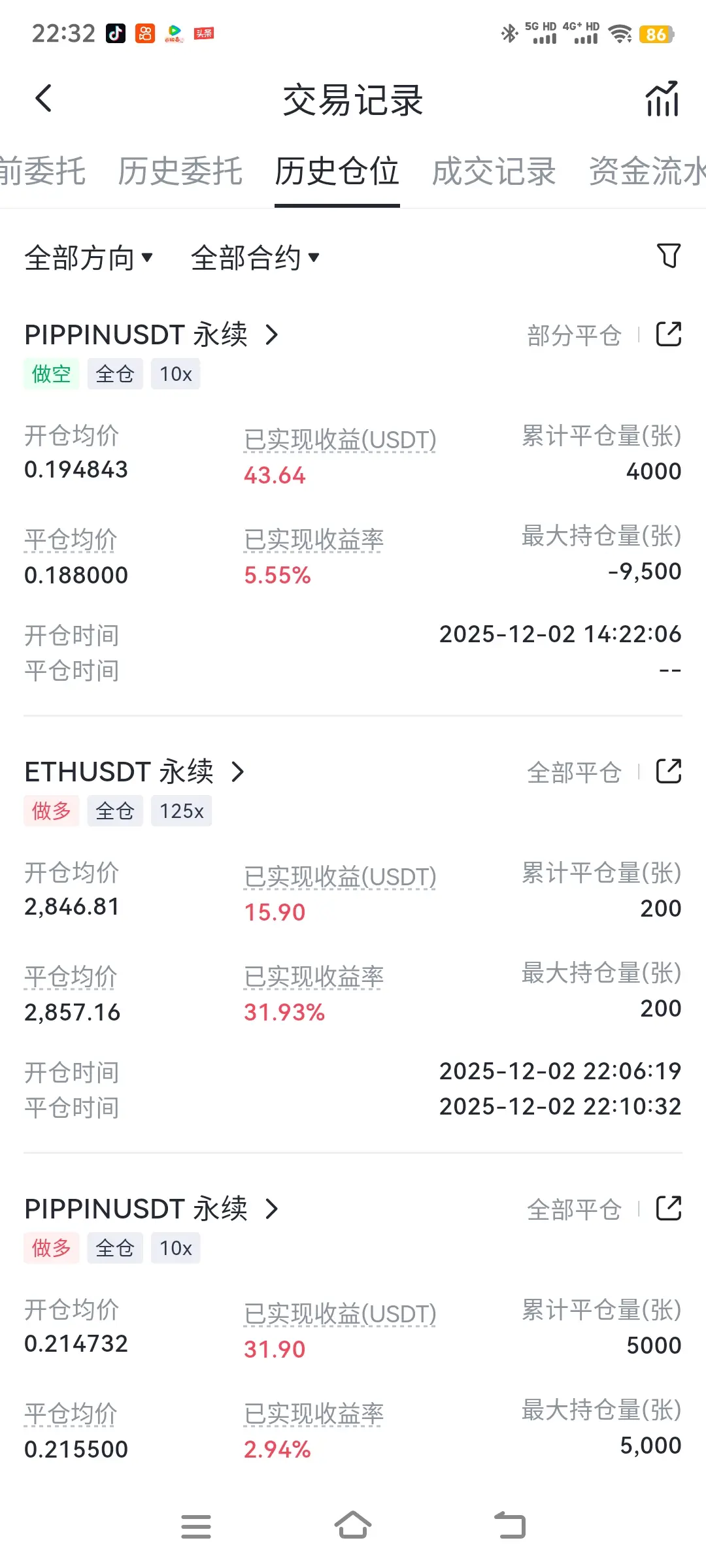
Task: Share the PIPPINUSDT 全部平仓 position
Action: point(668,1209)
